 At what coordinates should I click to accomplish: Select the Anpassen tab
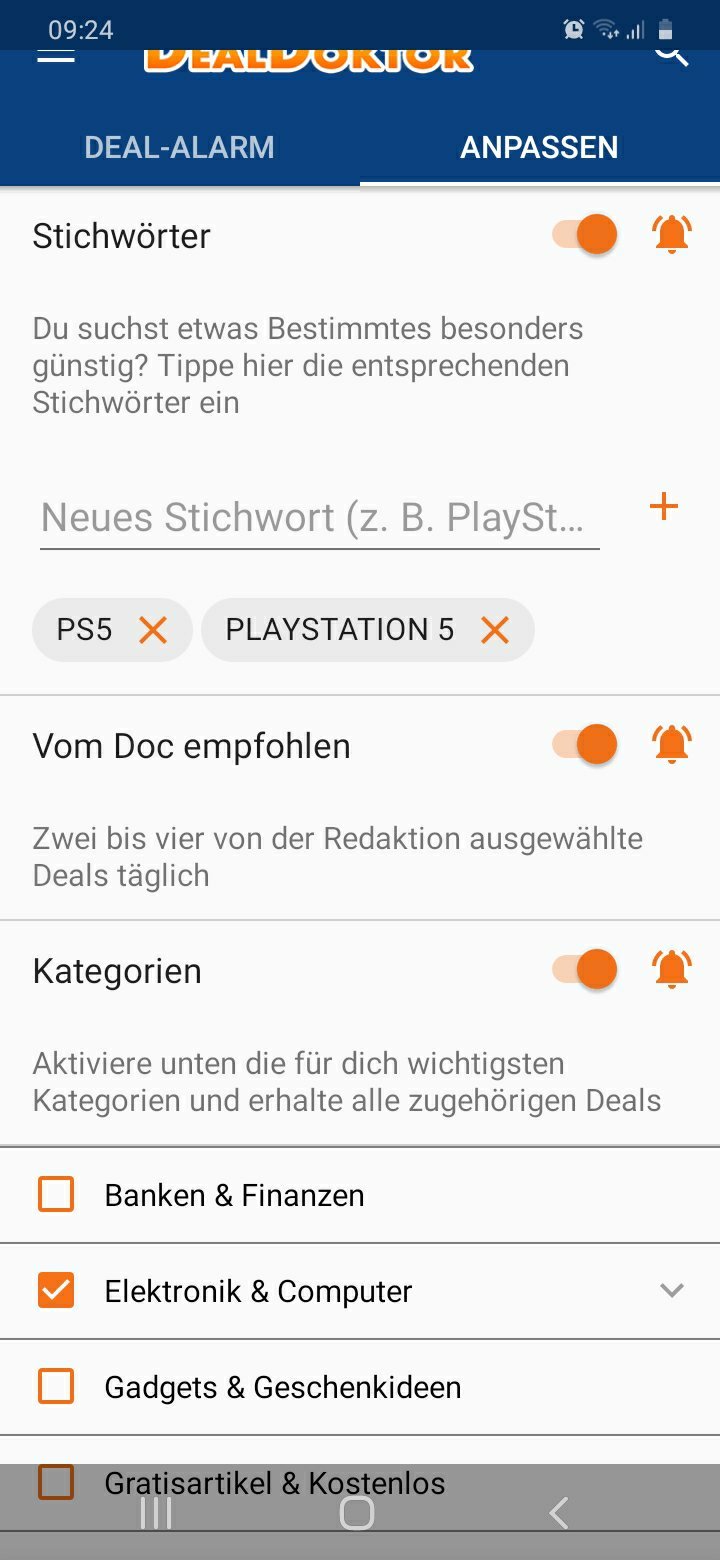tap(539, 147)
